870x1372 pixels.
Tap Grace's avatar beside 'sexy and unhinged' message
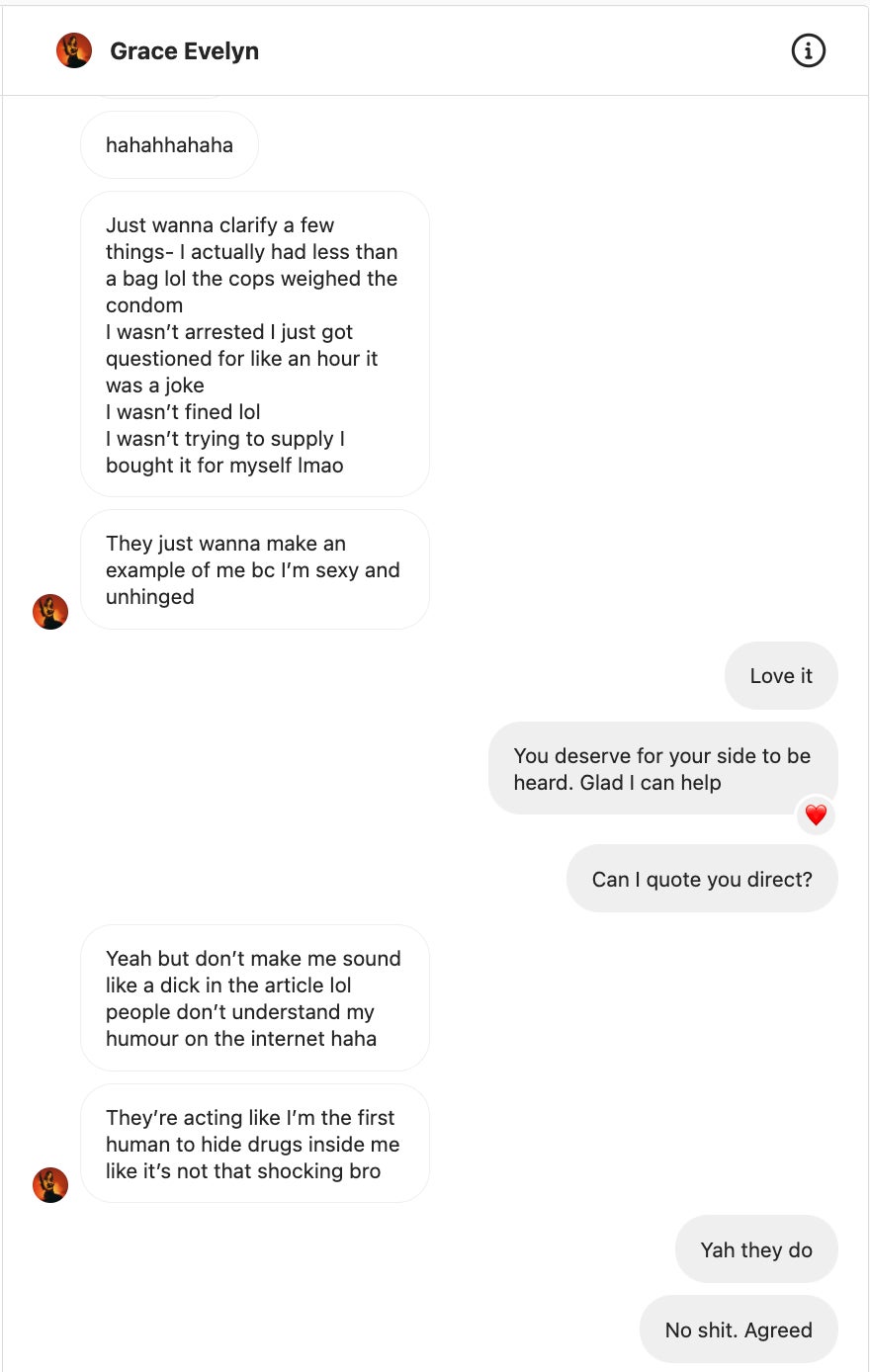click(x=50, y=612)
